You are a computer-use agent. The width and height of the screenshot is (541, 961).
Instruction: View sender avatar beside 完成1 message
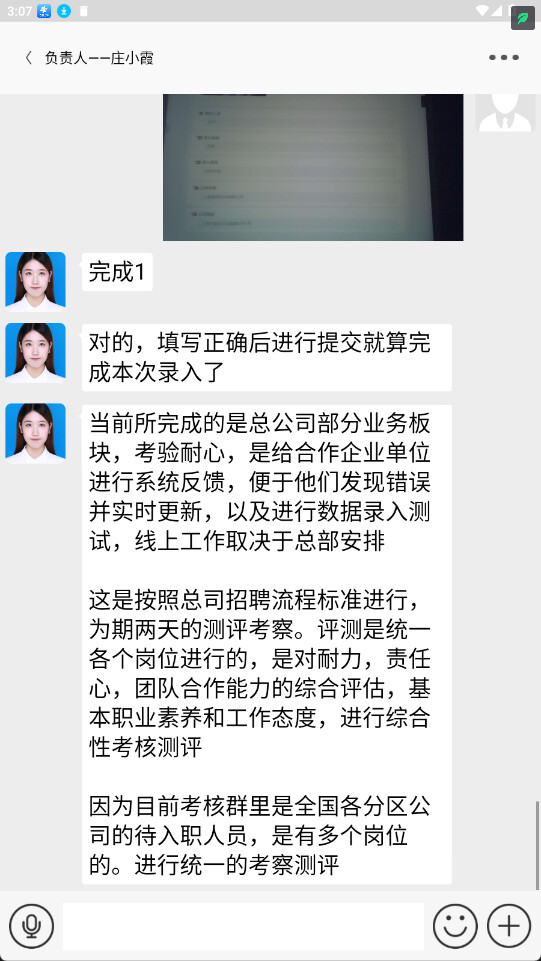point(36,282)
